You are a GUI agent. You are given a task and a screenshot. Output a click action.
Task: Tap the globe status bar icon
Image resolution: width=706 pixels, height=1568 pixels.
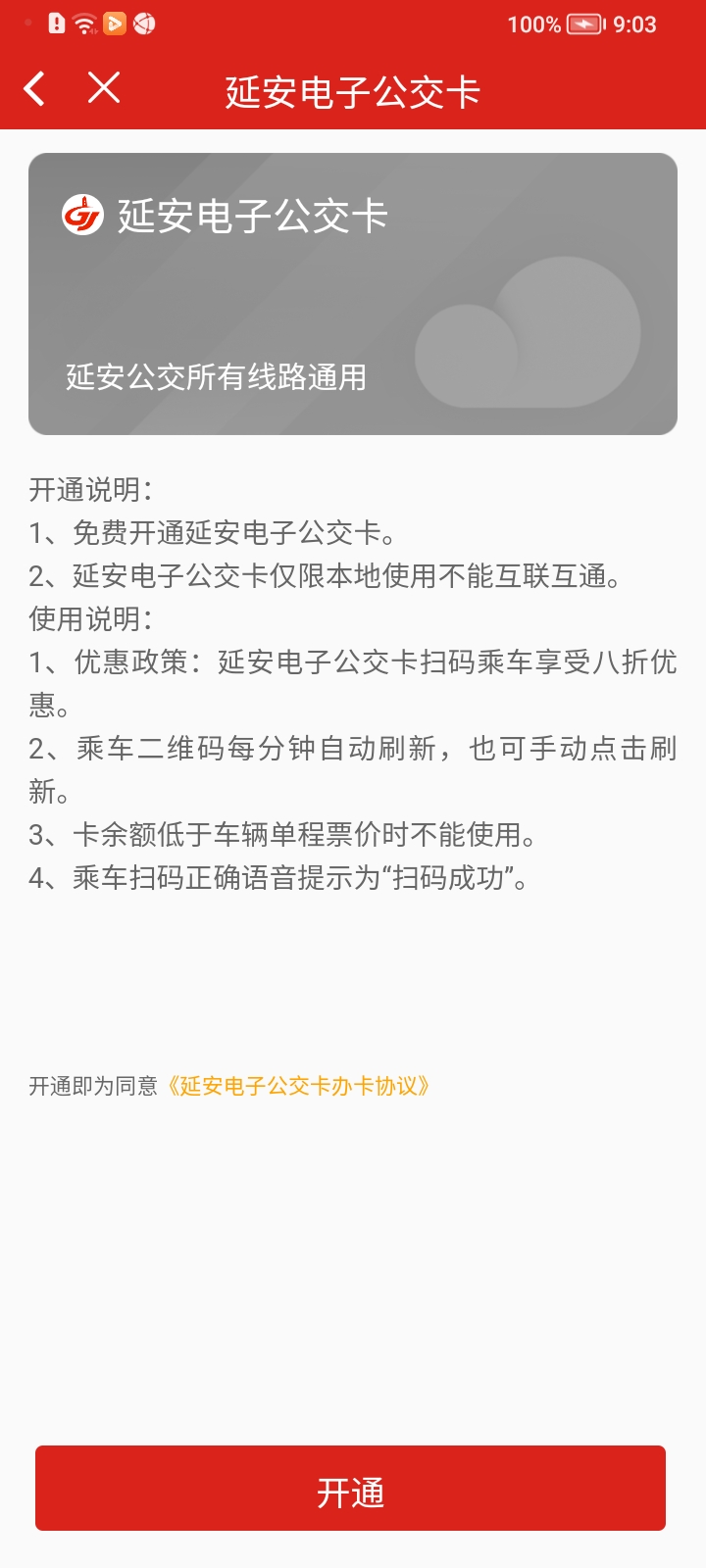point(144,24)
